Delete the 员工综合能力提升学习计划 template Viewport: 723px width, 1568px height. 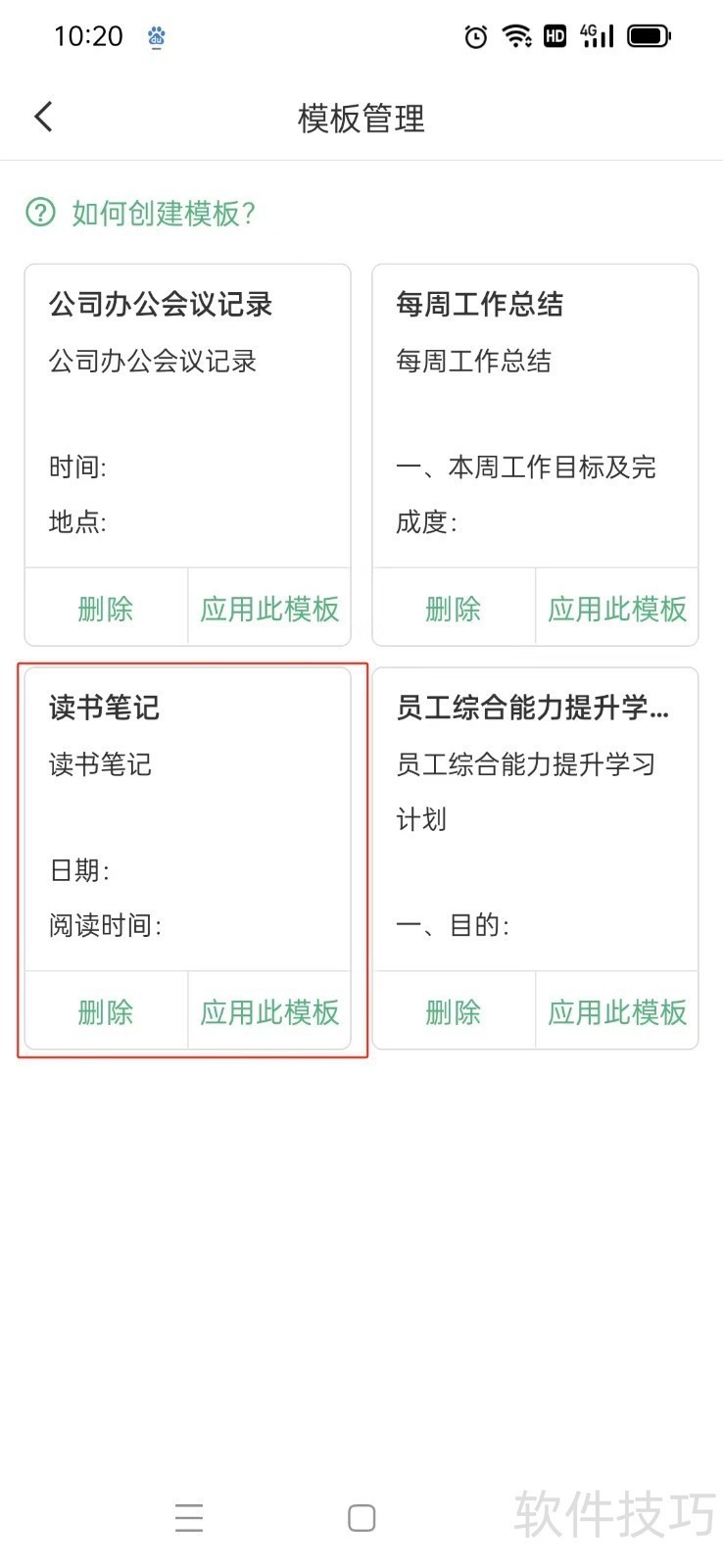(454, 1011)
